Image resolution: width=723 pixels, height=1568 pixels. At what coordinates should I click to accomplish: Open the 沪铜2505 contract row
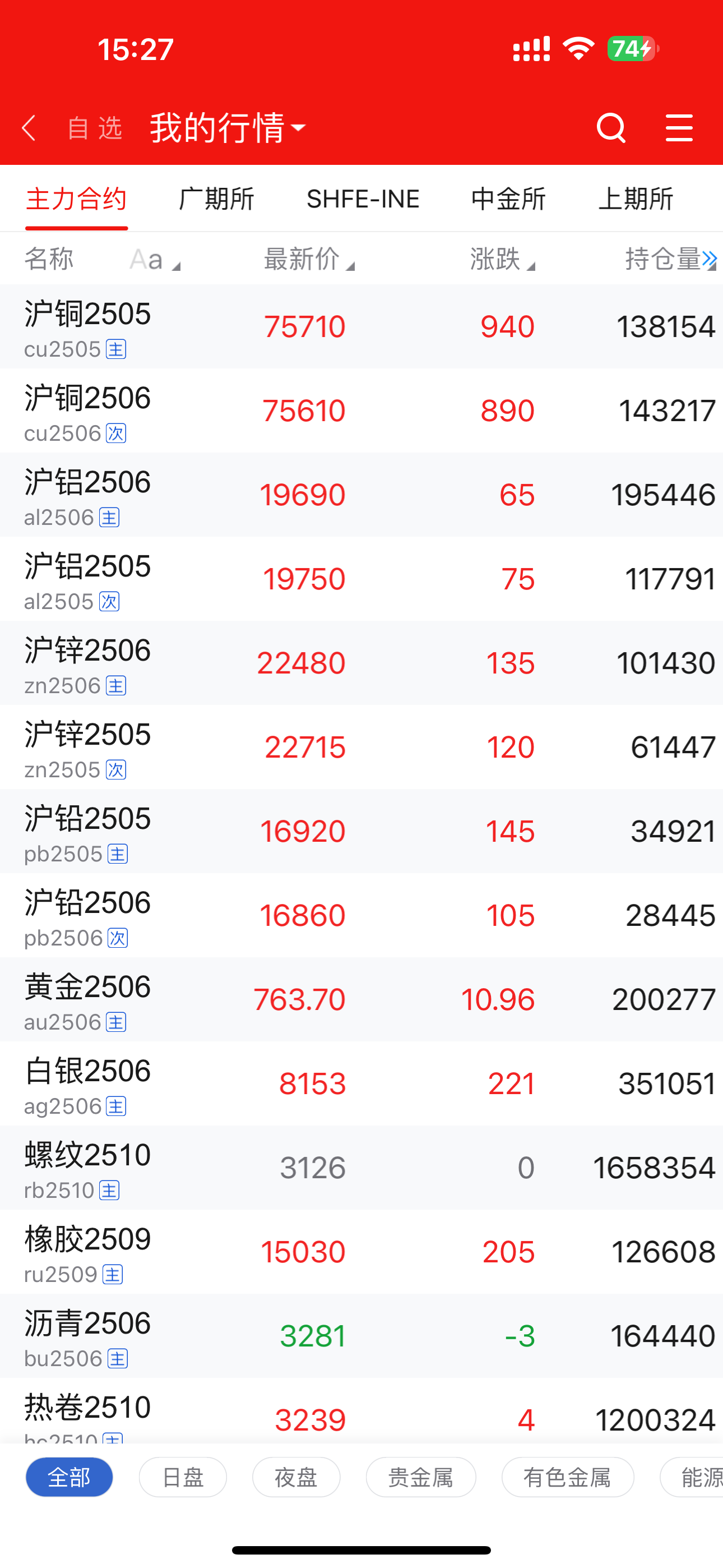coord(361,327)
